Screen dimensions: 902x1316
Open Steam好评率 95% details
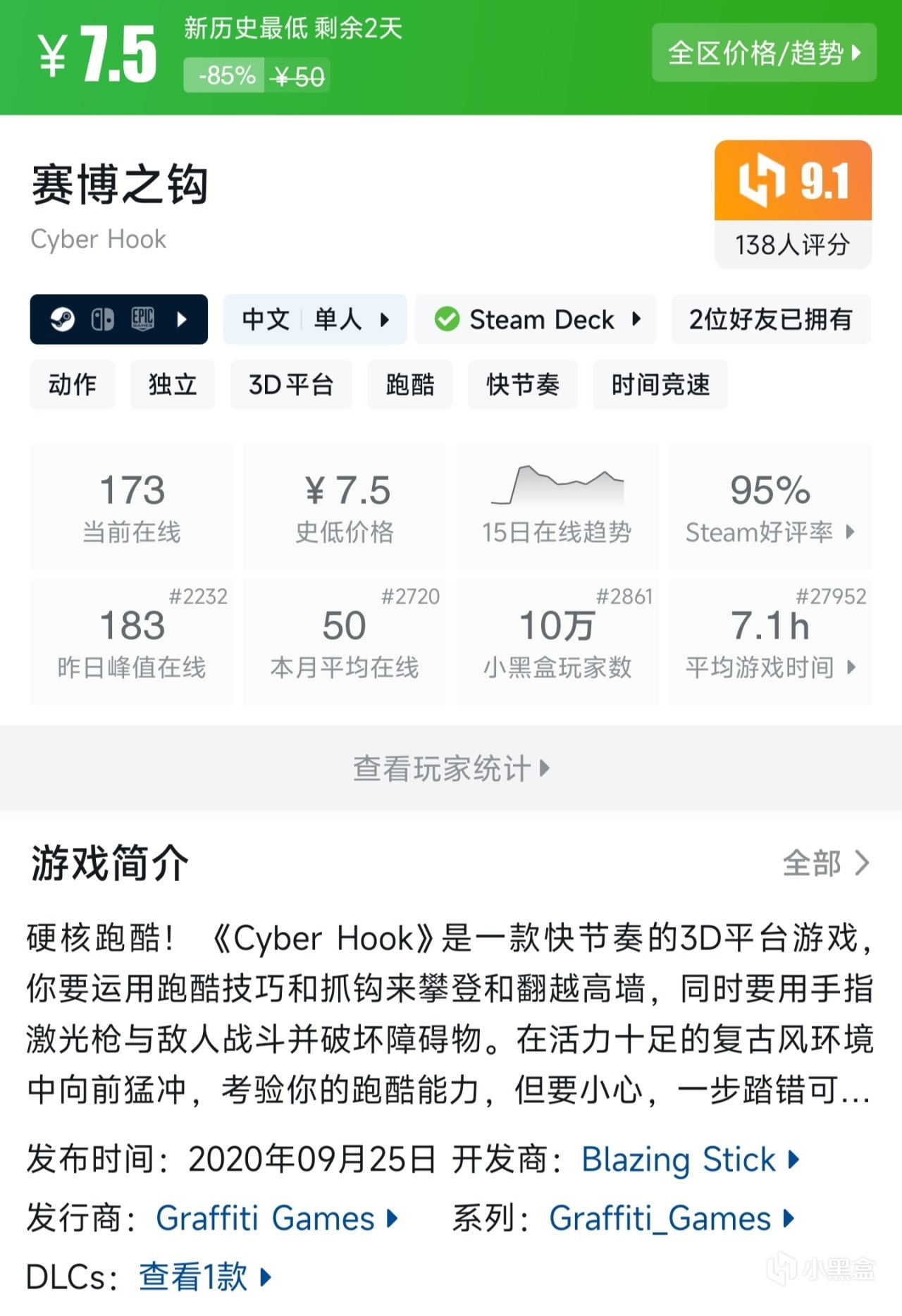click(770, 506)
